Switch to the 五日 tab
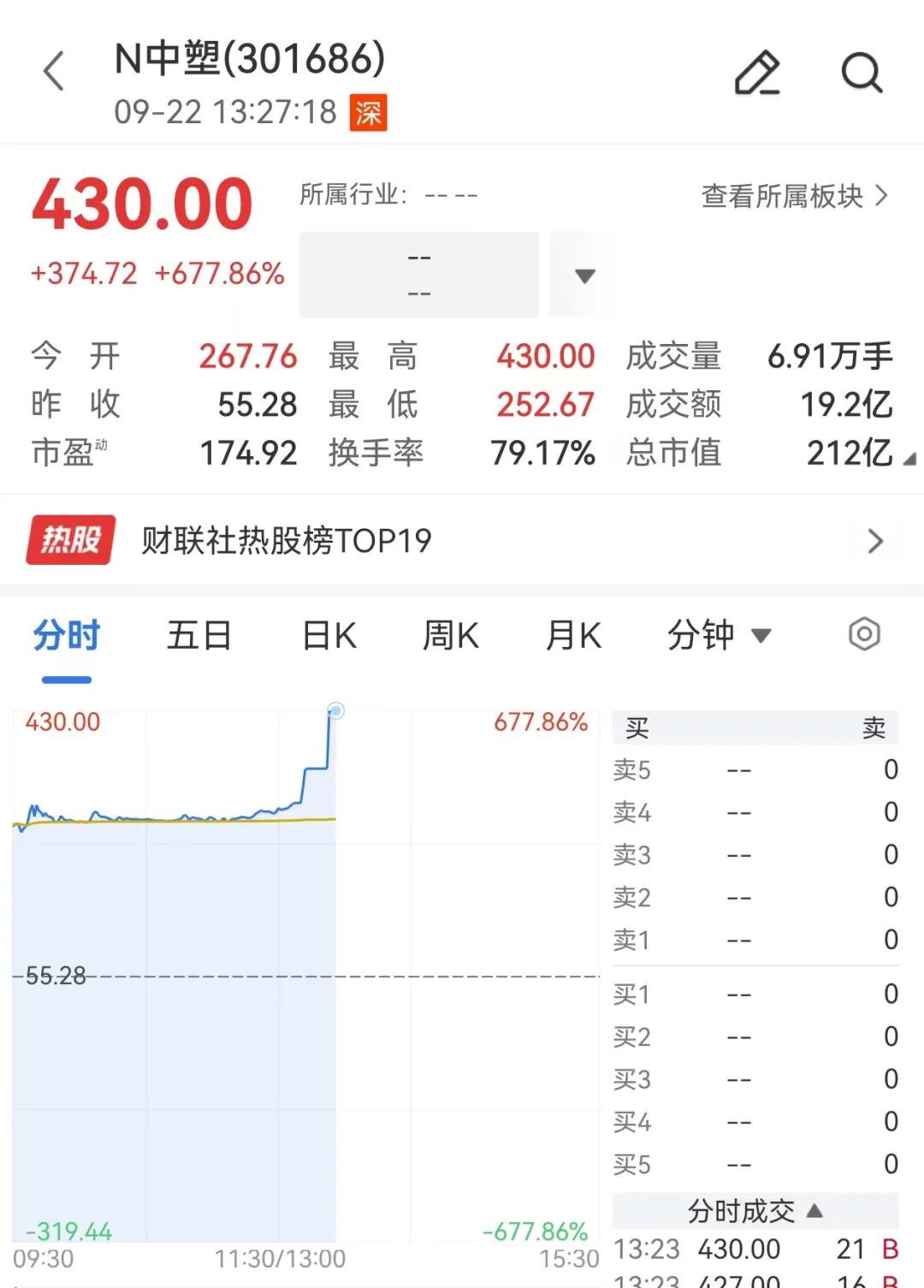 199,636
